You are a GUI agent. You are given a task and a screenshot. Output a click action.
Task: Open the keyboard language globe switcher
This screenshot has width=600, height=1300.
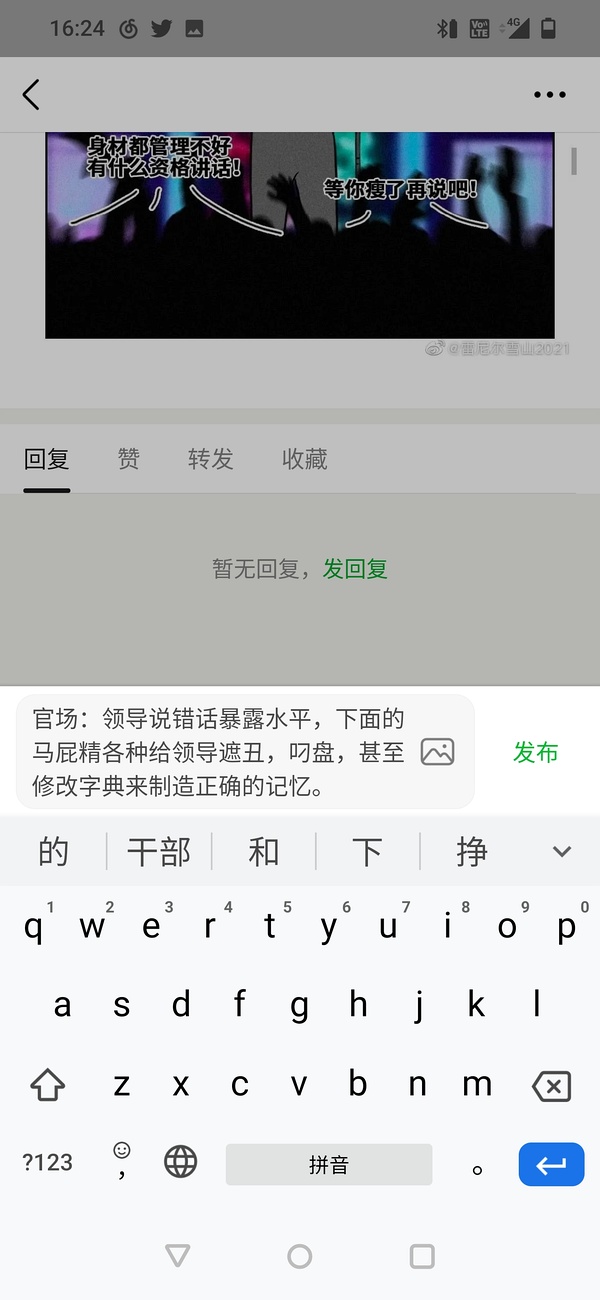pos(180,1162)
